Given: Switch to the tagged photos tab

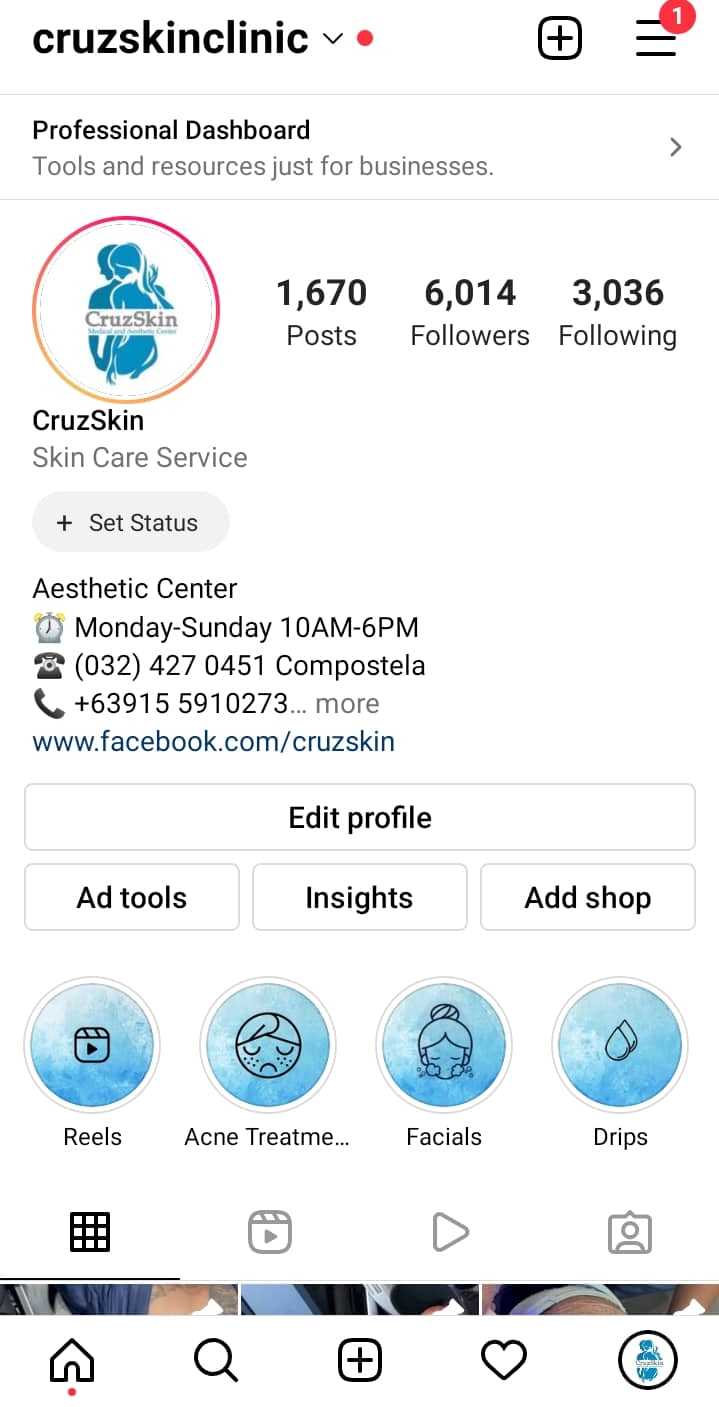Looking at the screenshot, I should click(x=629, y=1232).
